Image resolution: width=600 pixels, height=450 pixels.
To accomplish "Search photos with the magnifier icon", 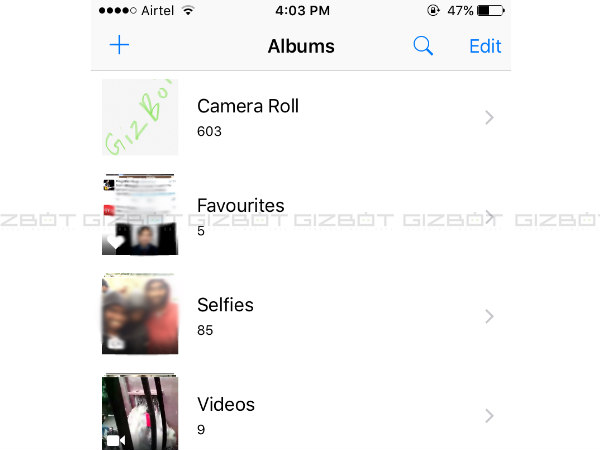I will pyautogui.click(x=423, y=46).
